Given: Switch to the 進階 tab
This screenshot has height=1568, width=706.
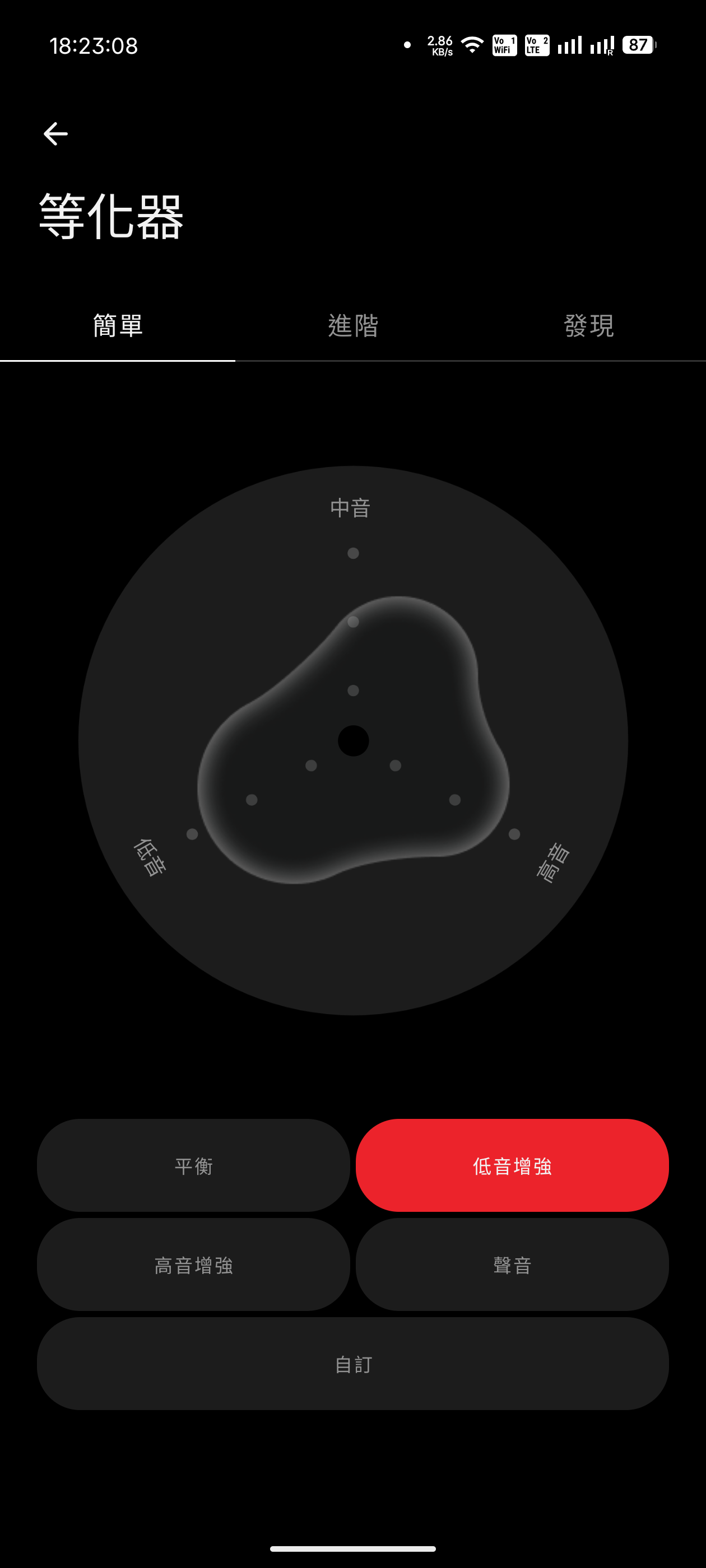Looking at the screenshot, I should 354,326.
